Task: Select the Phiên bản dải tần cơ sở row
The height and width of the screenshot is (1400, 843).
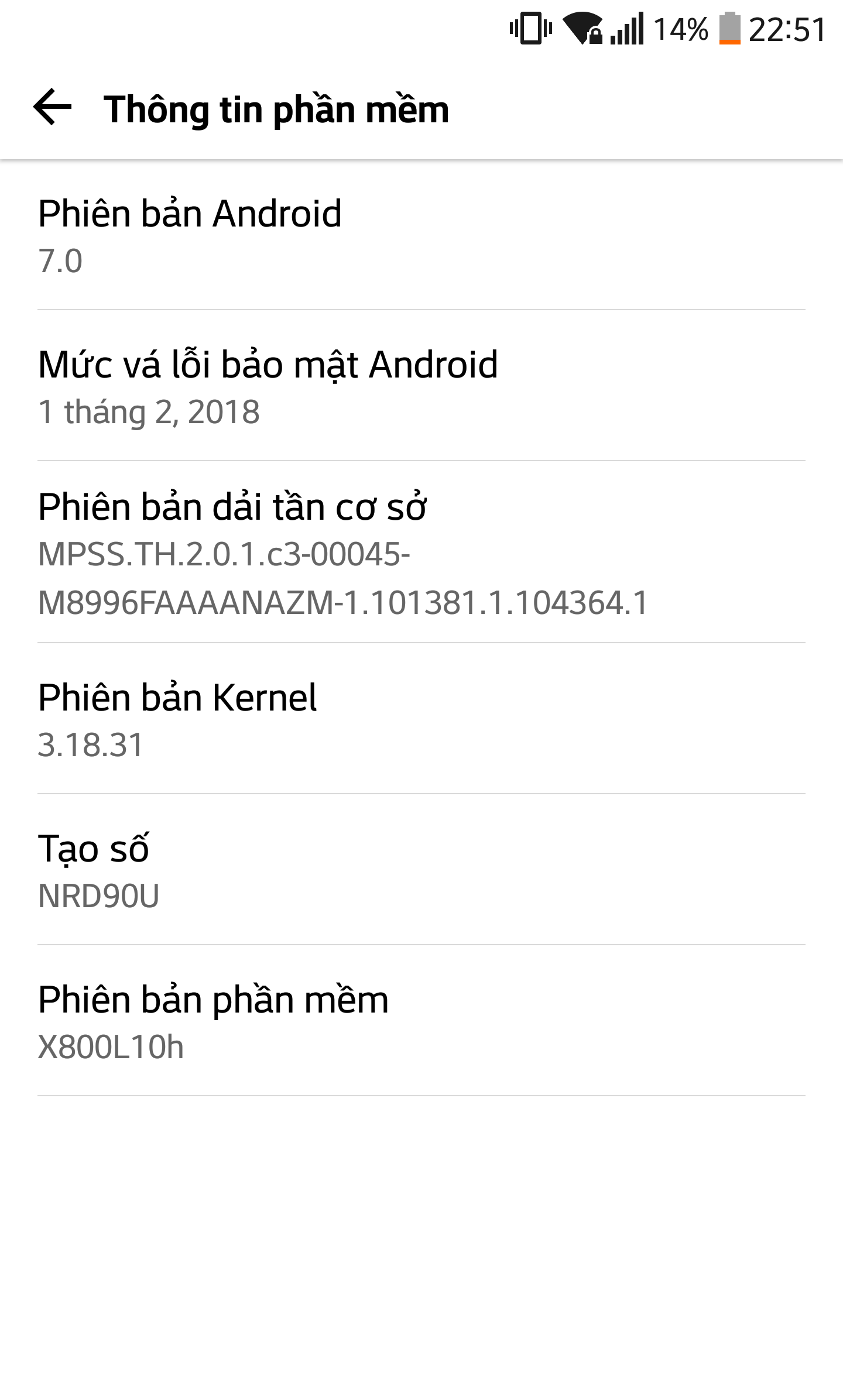Action: coord(421,552)
